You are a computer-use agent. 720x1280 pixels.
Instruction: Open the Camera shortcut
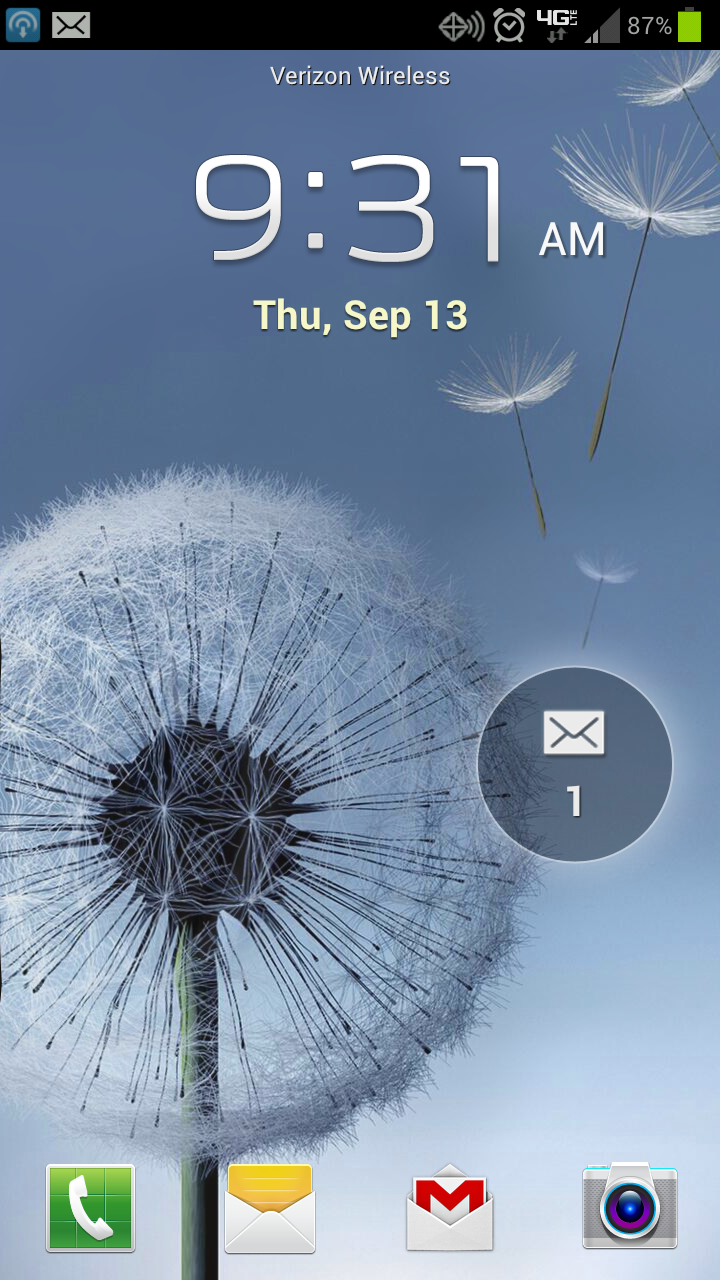pos(630,1206)
